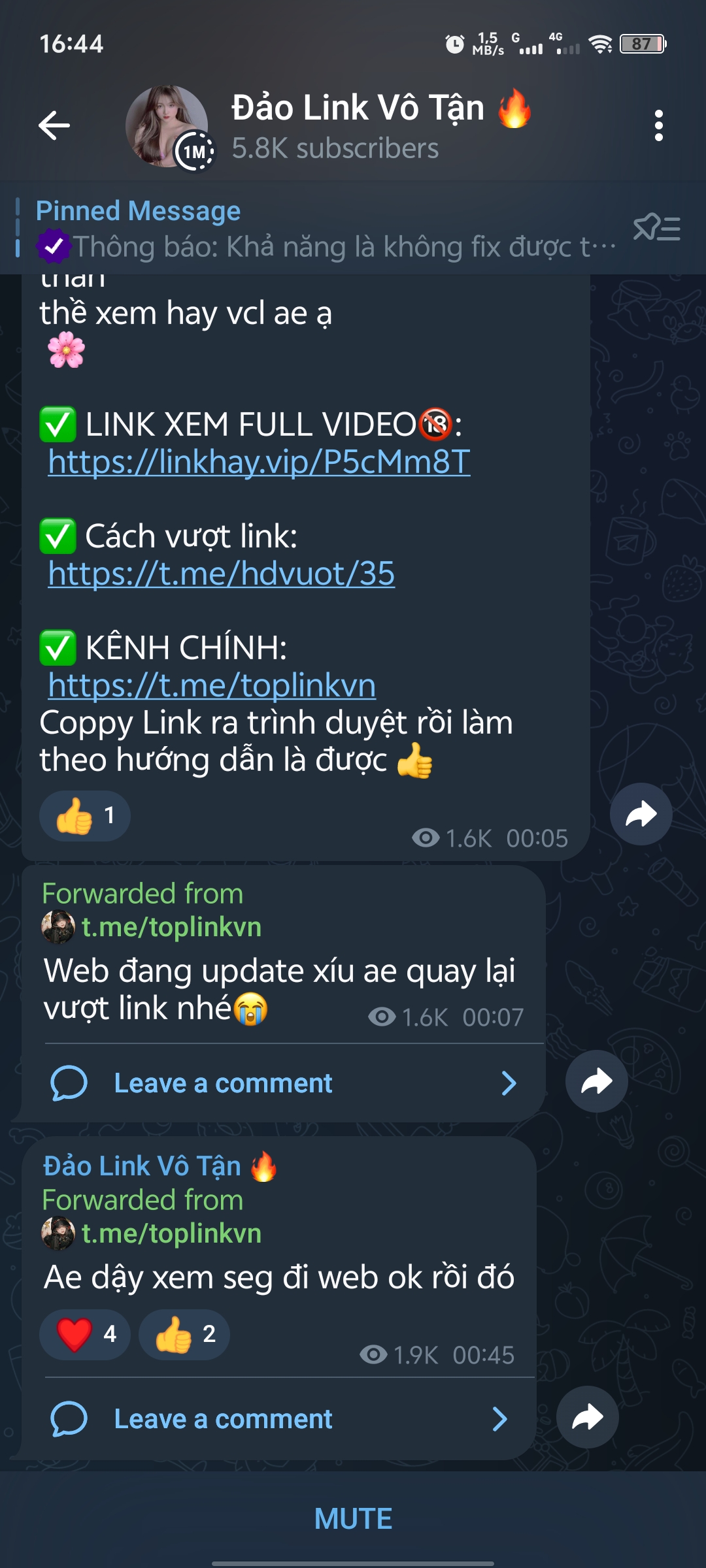The width and height of the screenshot is (706, 1568).
Task: Open the pinned messages list icon
Action: click(657, 229)
